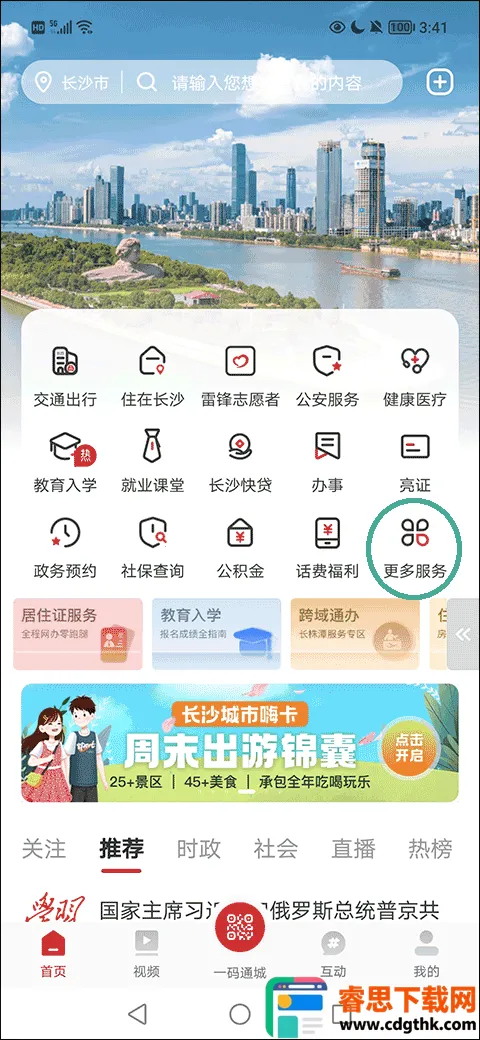Viewport: 480px width, 1040px height.
Task: Tap the plus icon beside search bar
Action: (x=440, y=82)
